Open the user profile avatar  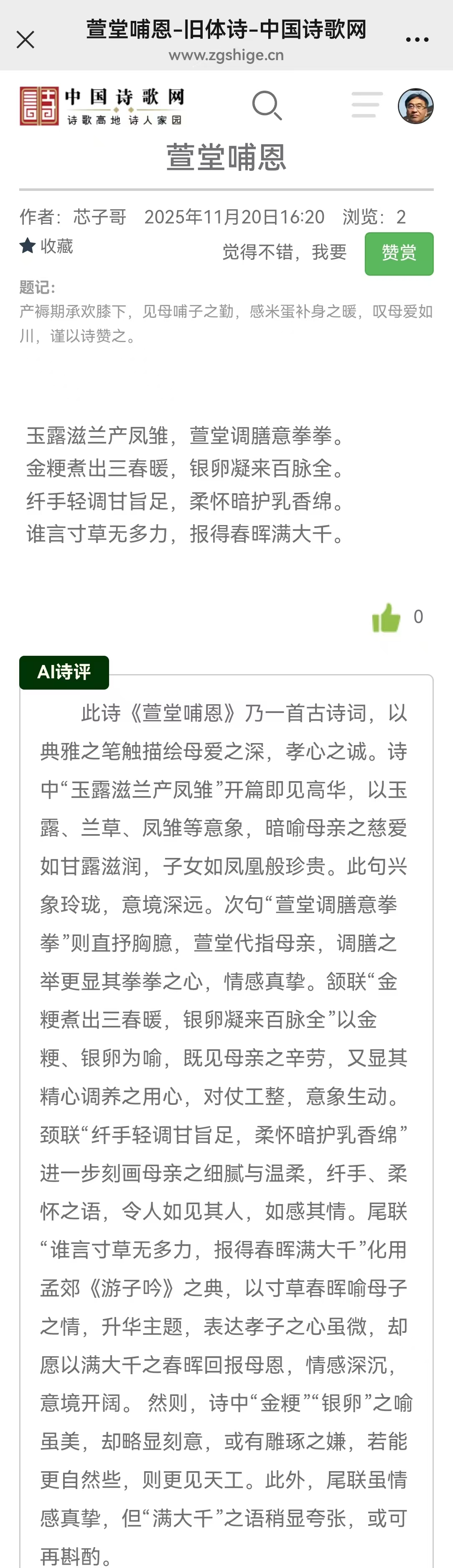[416, 106]
